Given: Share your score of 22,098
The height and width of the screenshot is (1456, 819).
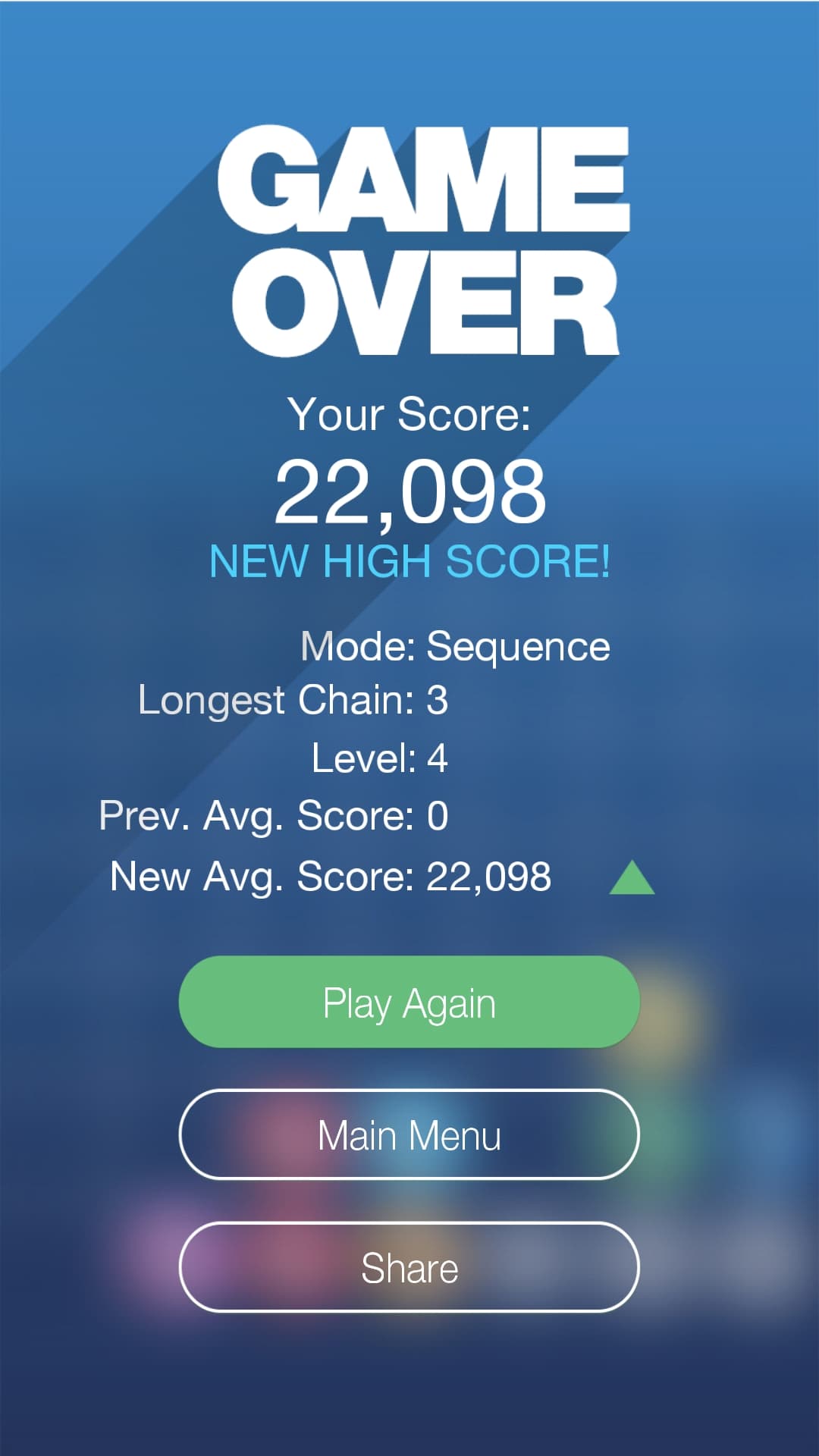Looking at the screenshot, I should click(409, 1267).
